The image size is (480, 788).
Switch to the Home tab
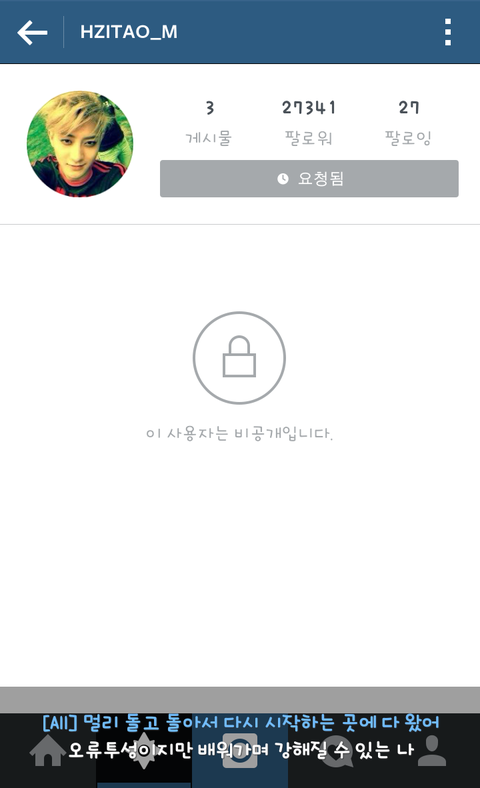tap(48, 750)
